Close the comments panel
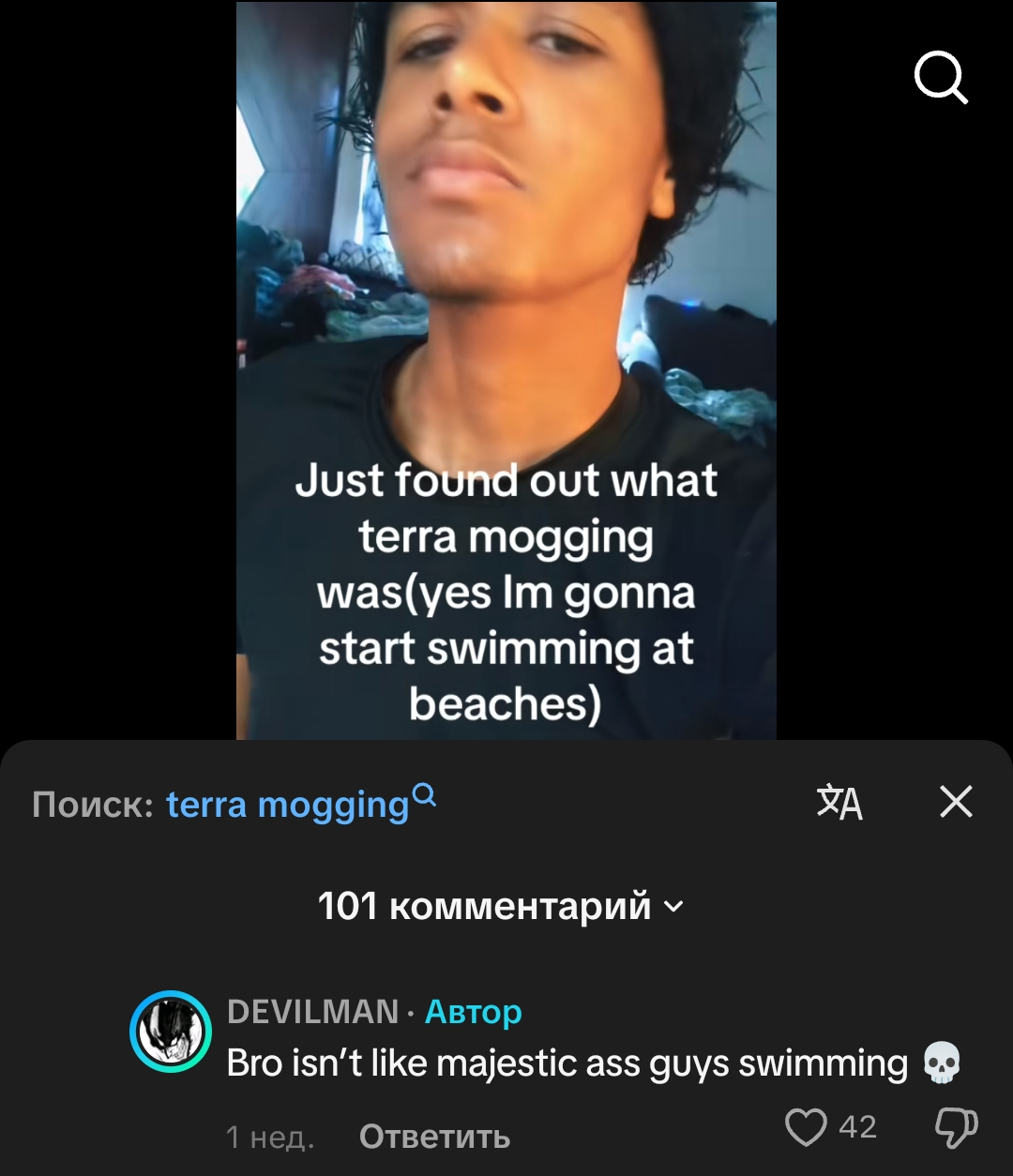Viewport: 1013px width, 1176px height. pos(956,803)
